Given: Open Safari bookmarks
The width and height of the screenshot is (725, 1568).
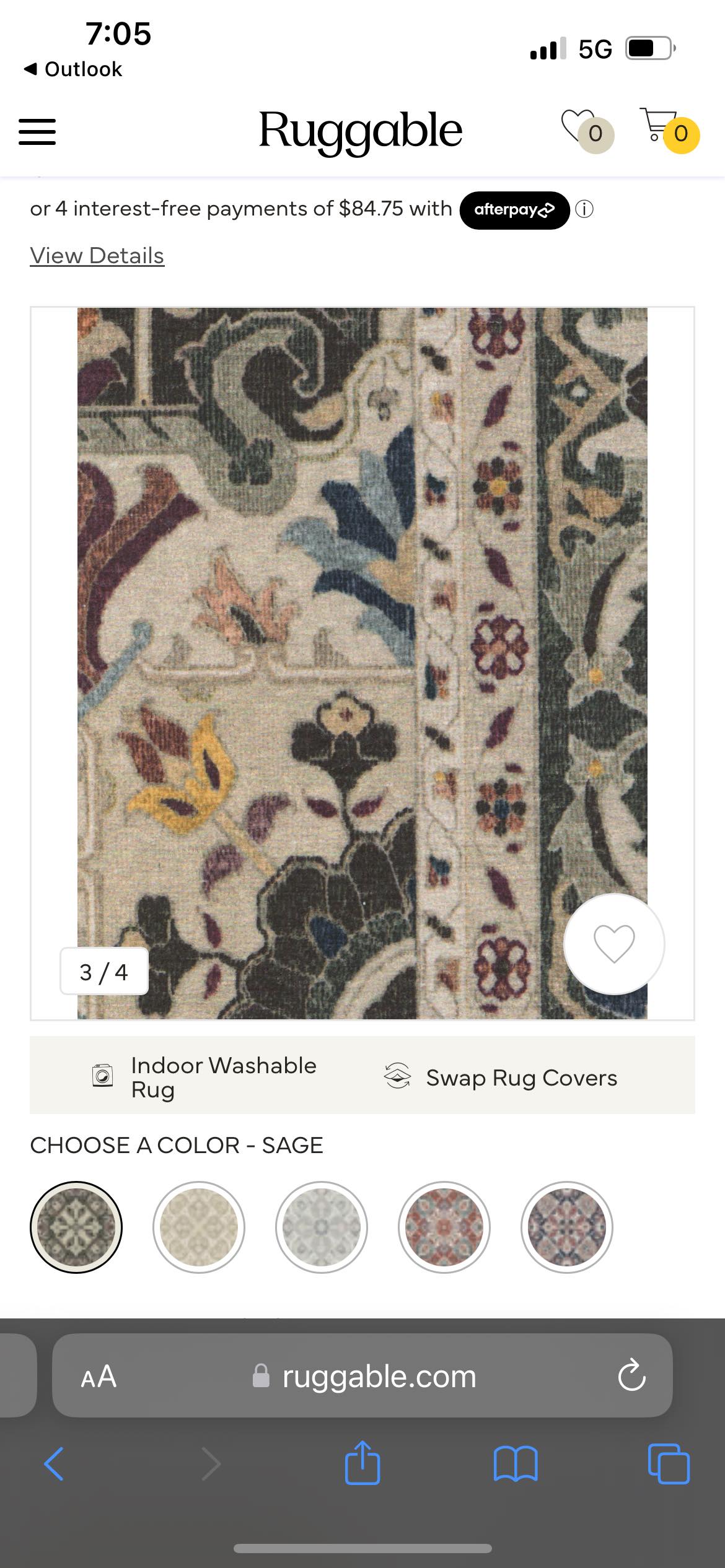Looking at the screenshot, I should point(516,1465).
